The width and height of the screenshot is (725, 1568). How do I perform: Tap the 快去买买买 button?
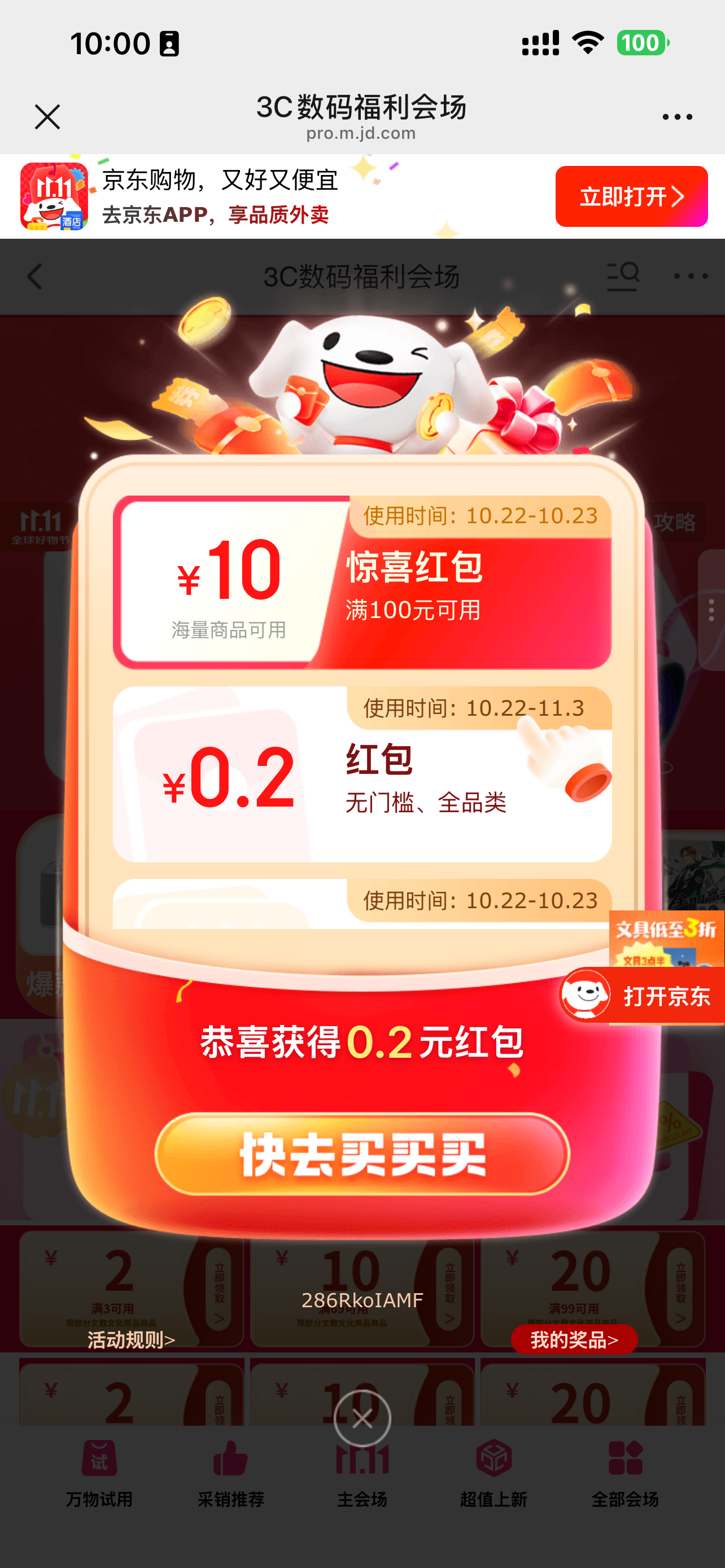click(362, 1154)
